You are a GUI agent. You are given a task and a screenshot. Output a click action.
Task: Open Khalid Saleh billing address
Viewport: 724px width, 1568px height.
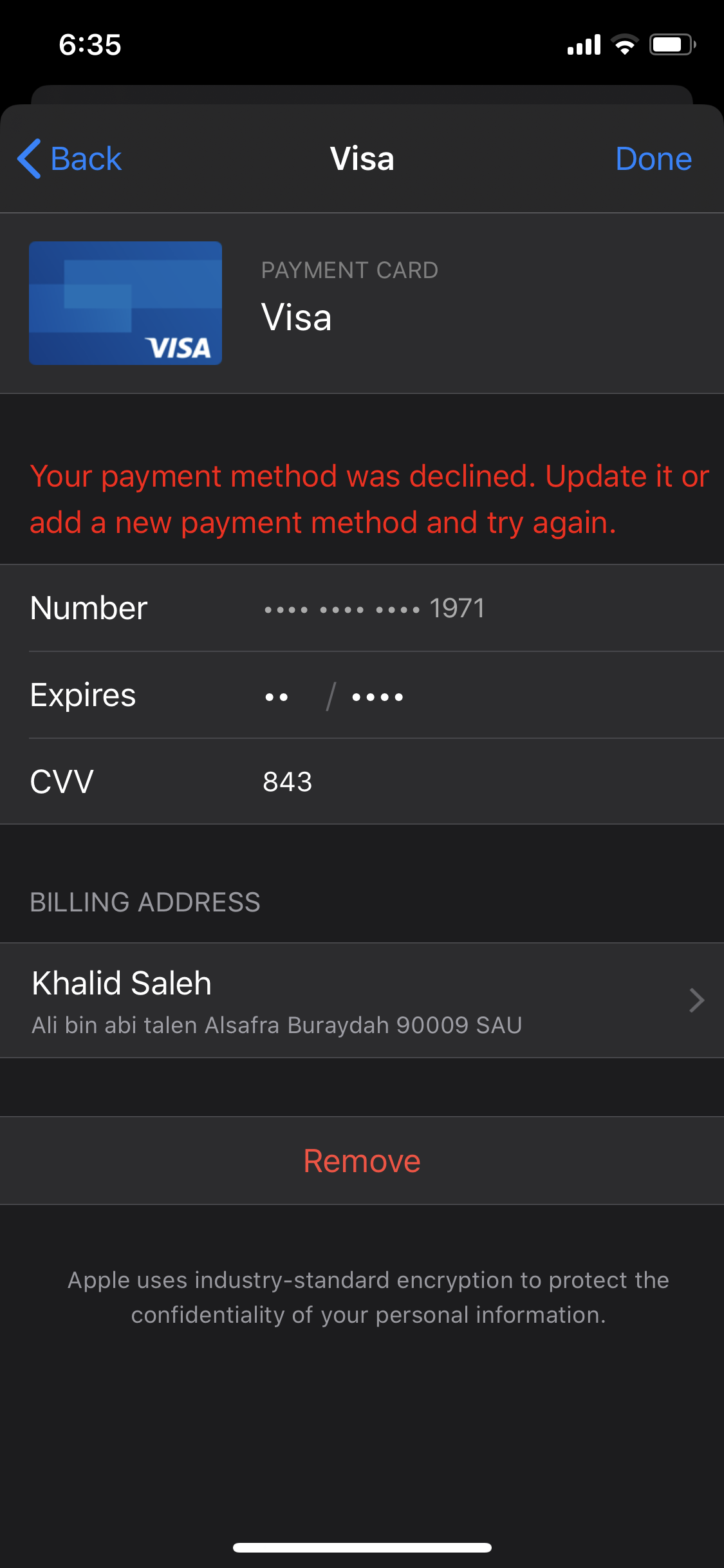click(362, 1000)
